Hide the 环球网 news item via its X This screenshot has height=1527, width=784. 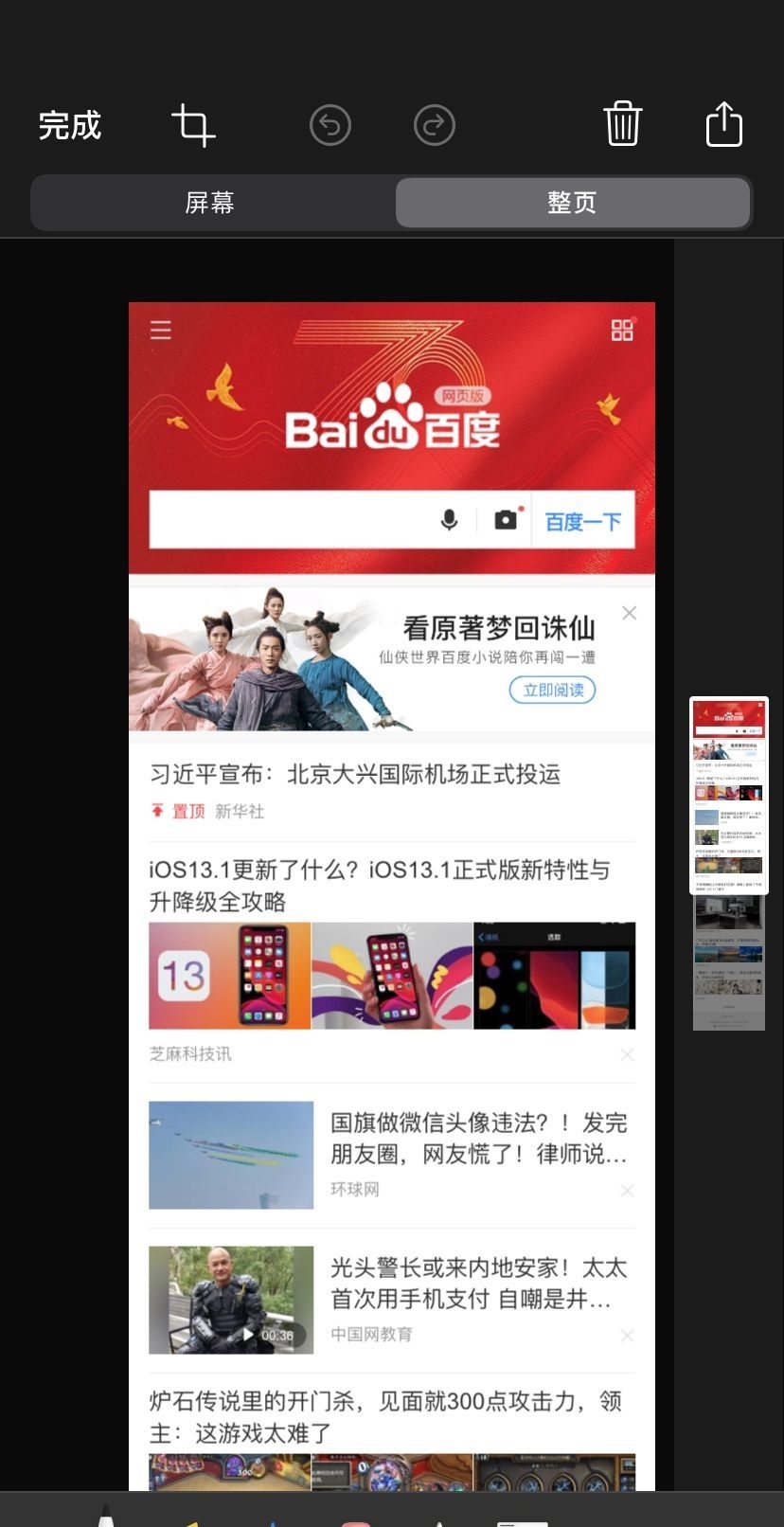627,1191
